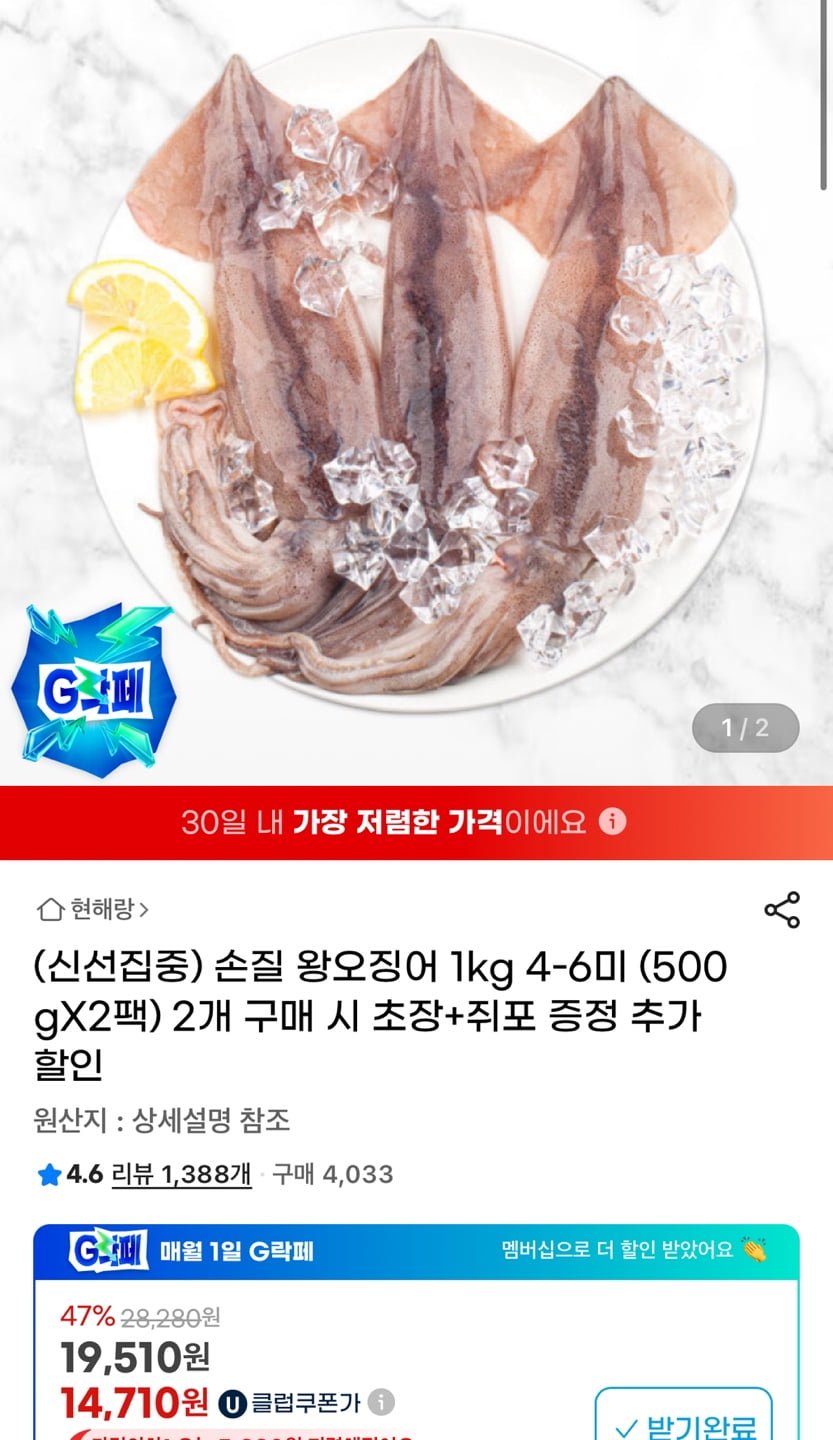The height and width of the screenshot is (1440, 833).
Task: Tap info icon on lowest price banner
Action: [612, 822]
